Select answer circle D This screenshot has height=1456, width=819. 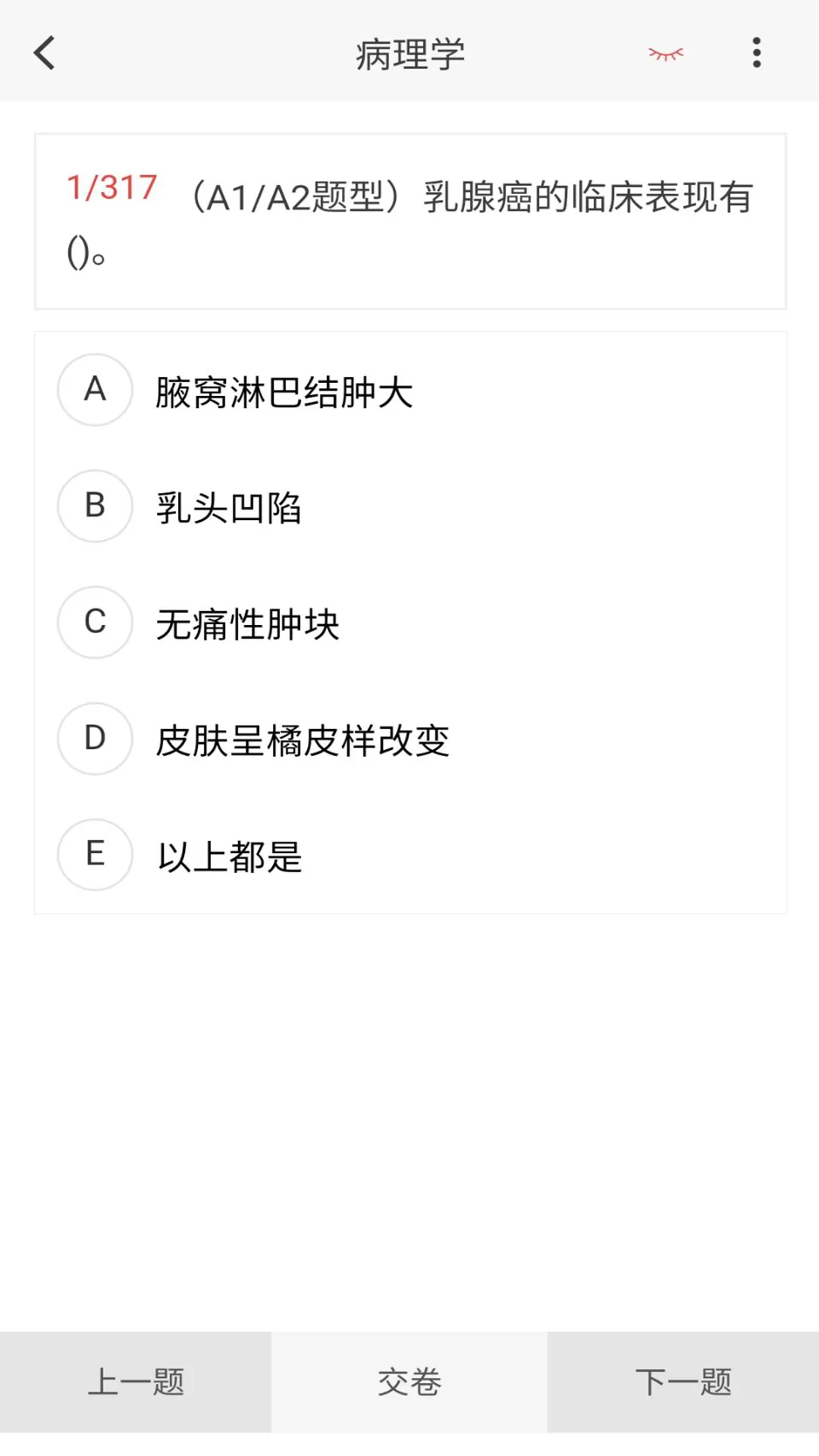(94, 739)
